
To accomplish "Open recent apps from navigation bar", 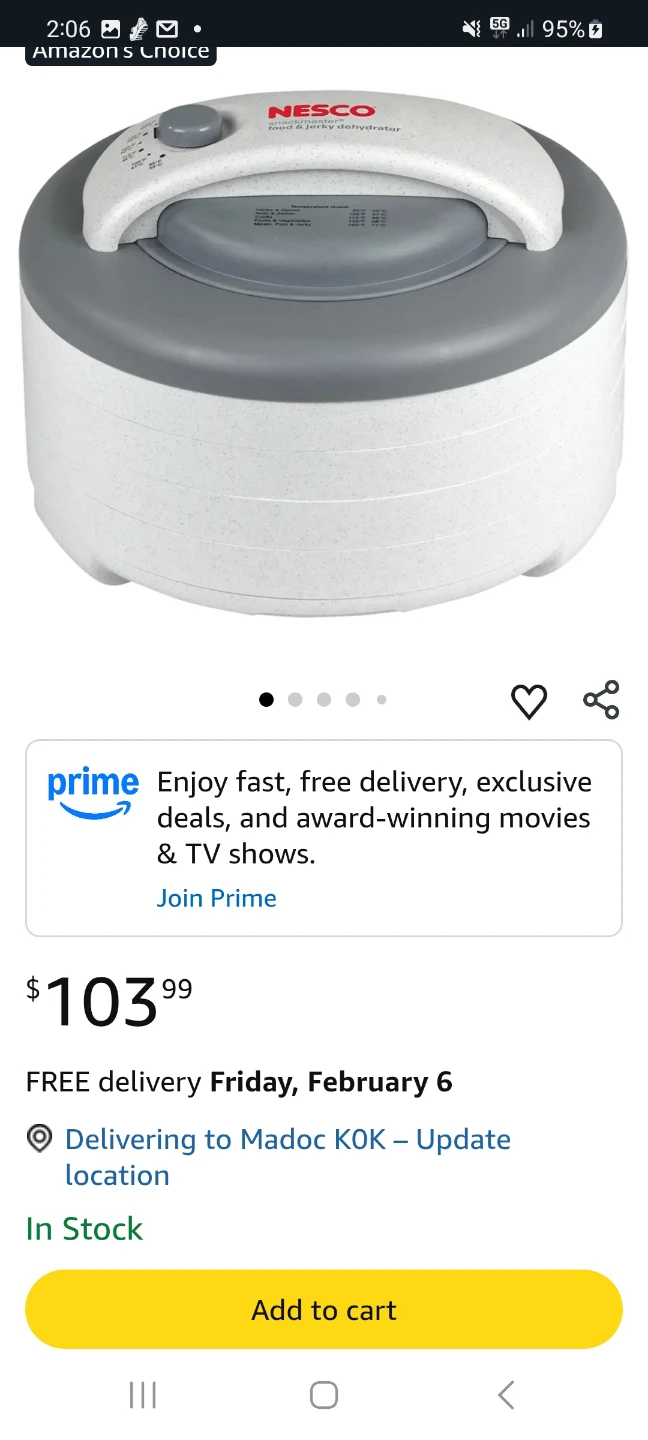I will (143, 1395).
